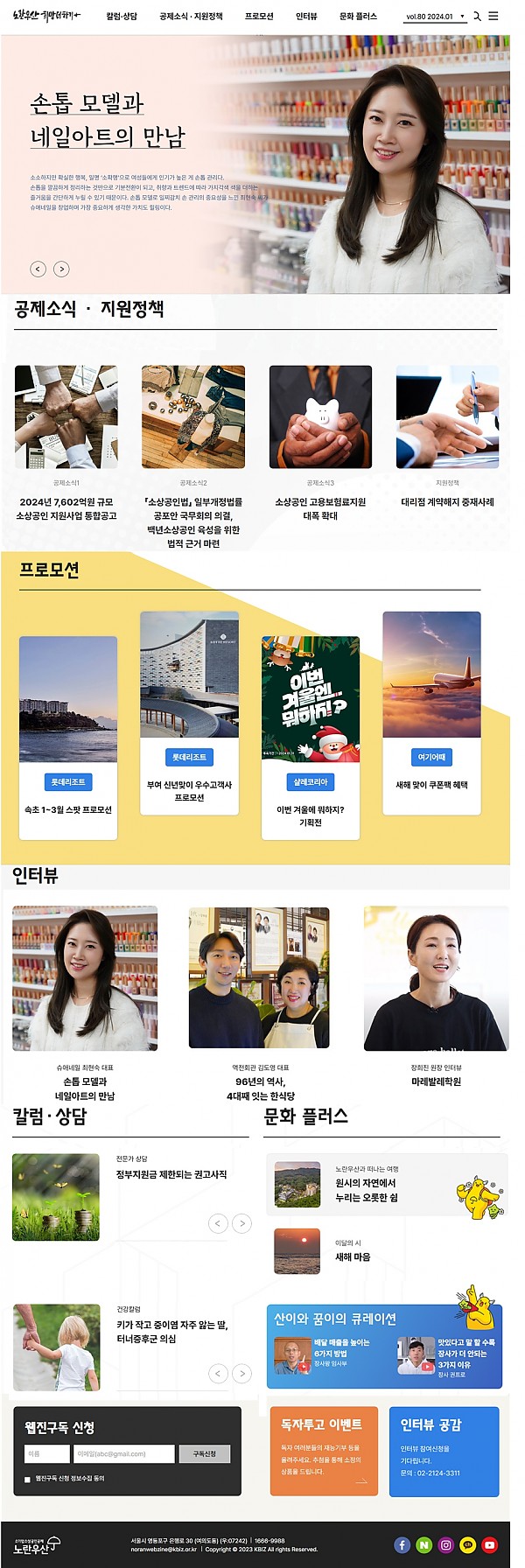
Task: Go to 칼럼·상담 in the top navigation
Action: pyautogui.click(x=122, y=17)
